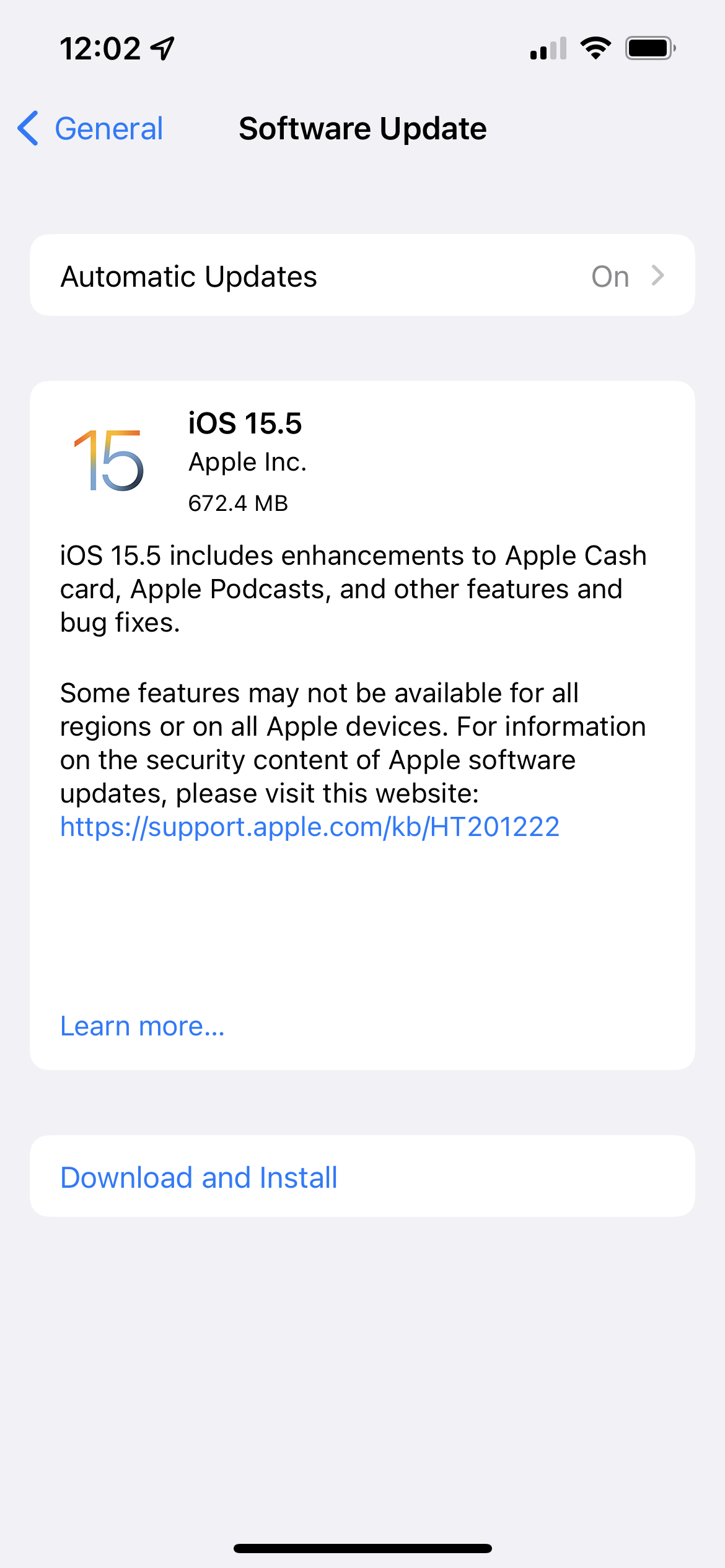Download and Install the iOS 15.5 update

[x=199, y=1177]
